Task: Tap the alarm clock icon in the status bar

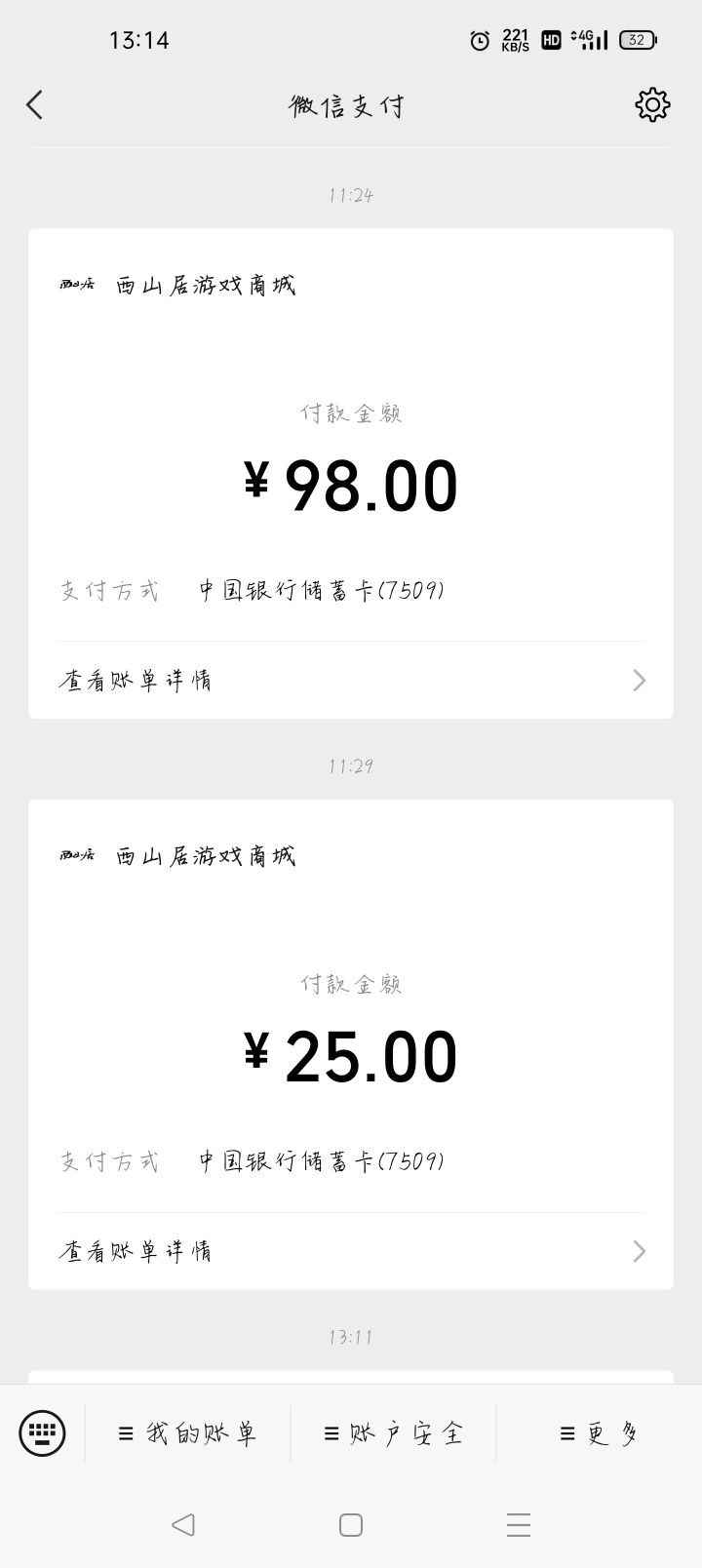Action: pos(479,41)
